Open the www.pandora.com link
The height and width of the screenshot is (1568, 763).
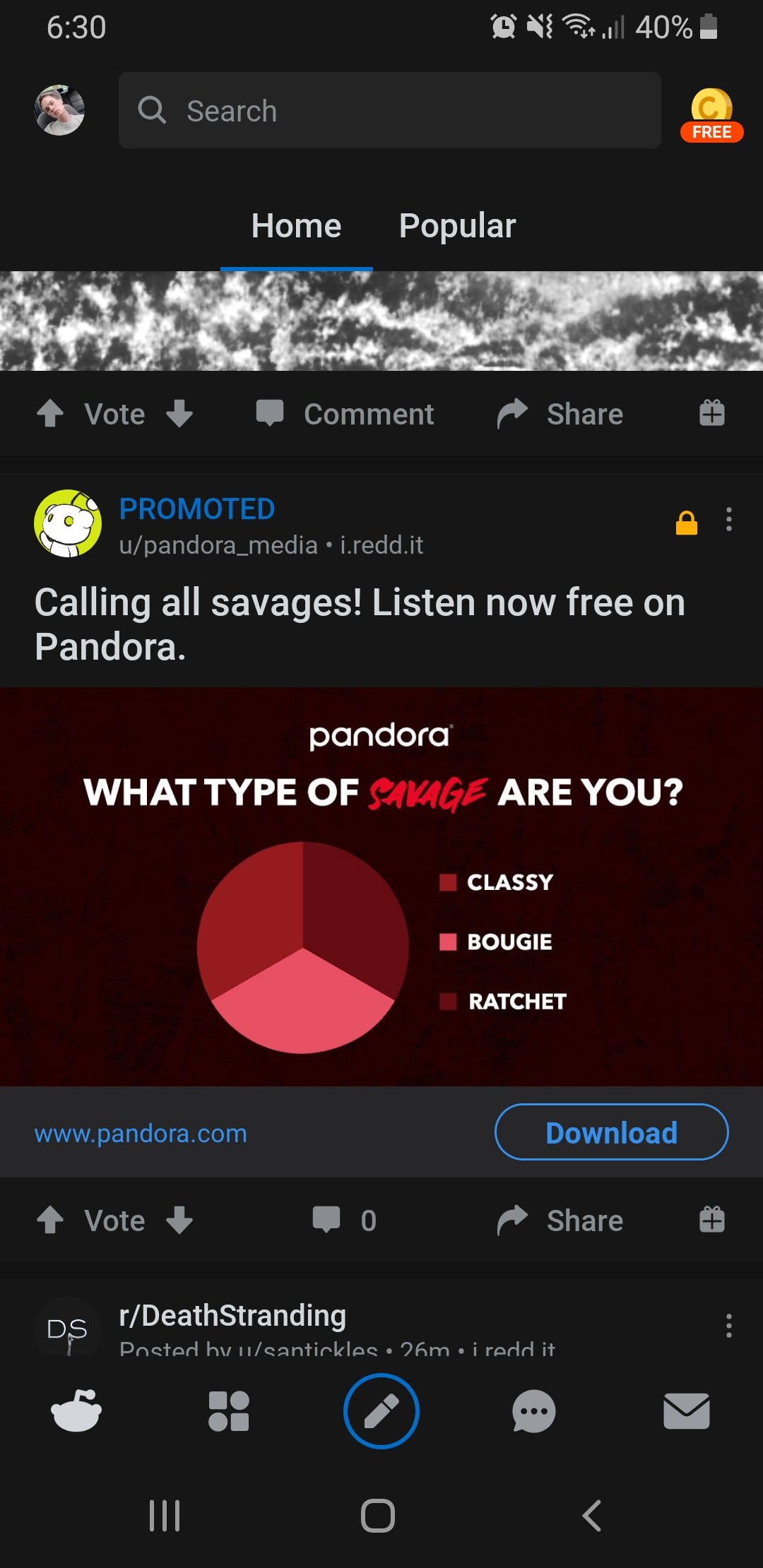tap(141, 1134)
